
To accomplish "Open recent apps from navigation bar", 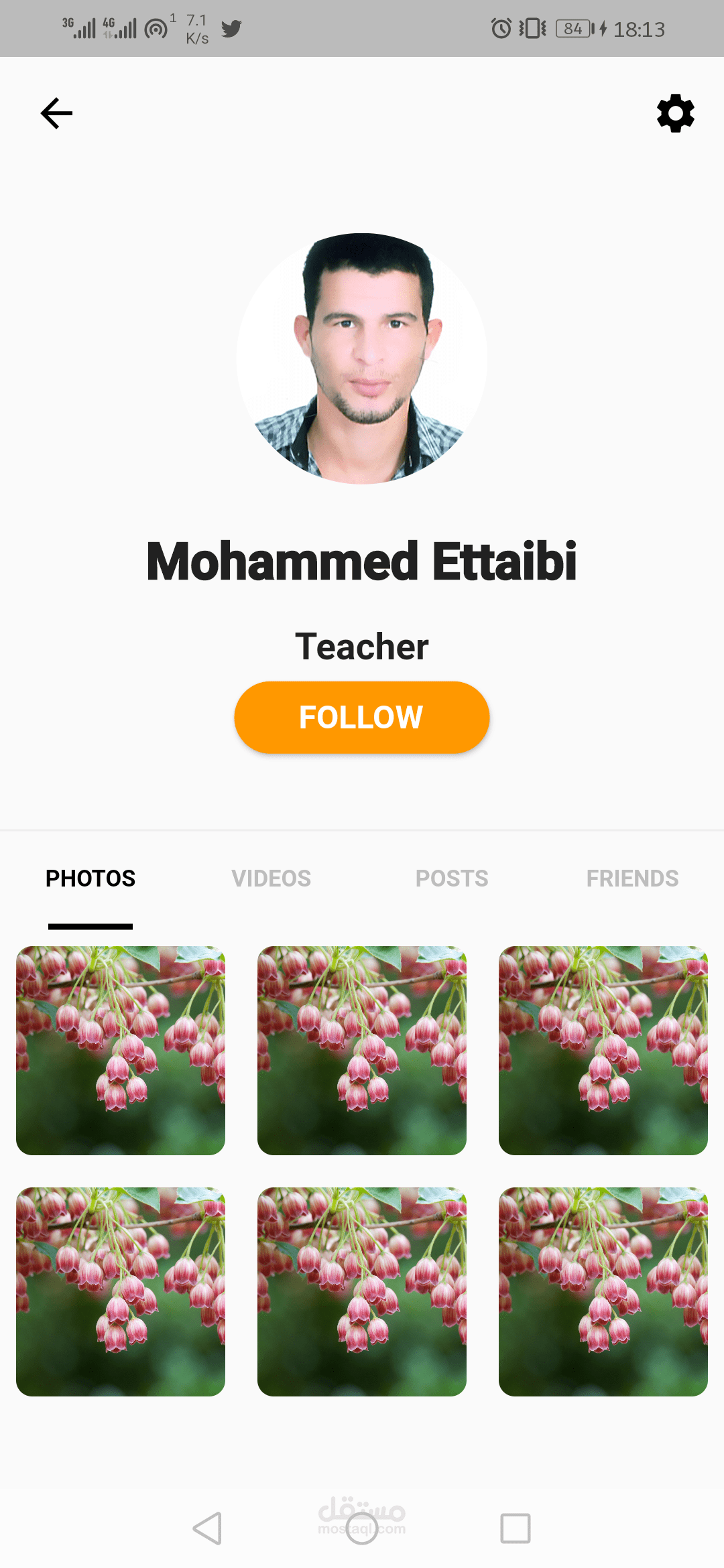I will (515, 1528).
